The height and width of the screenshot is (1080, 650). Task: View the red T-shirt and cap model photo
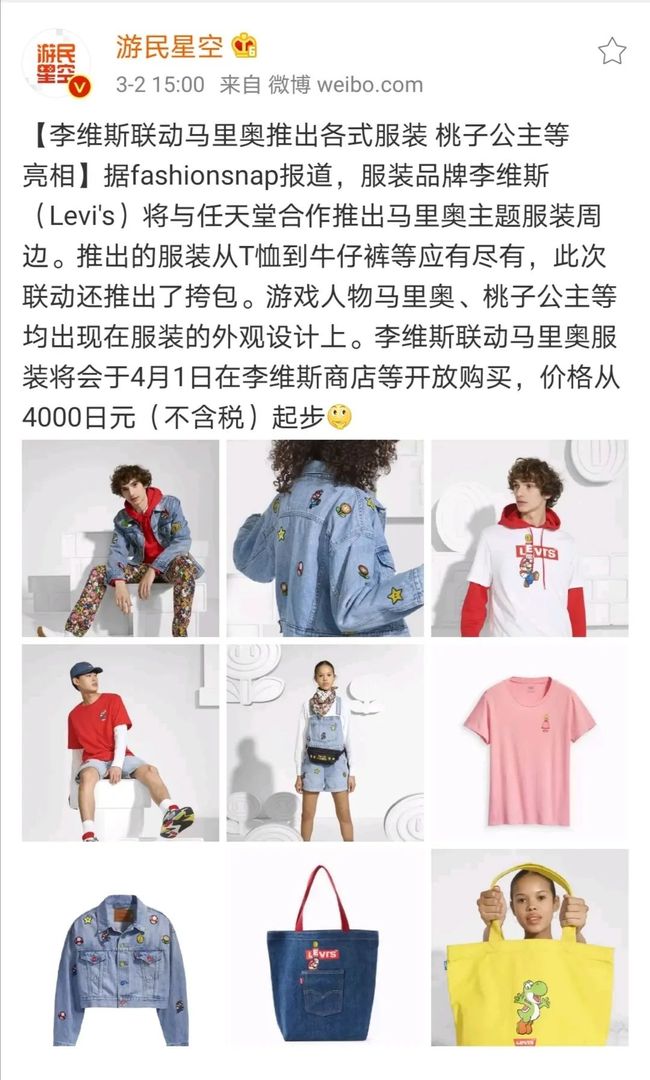point(120,742)
